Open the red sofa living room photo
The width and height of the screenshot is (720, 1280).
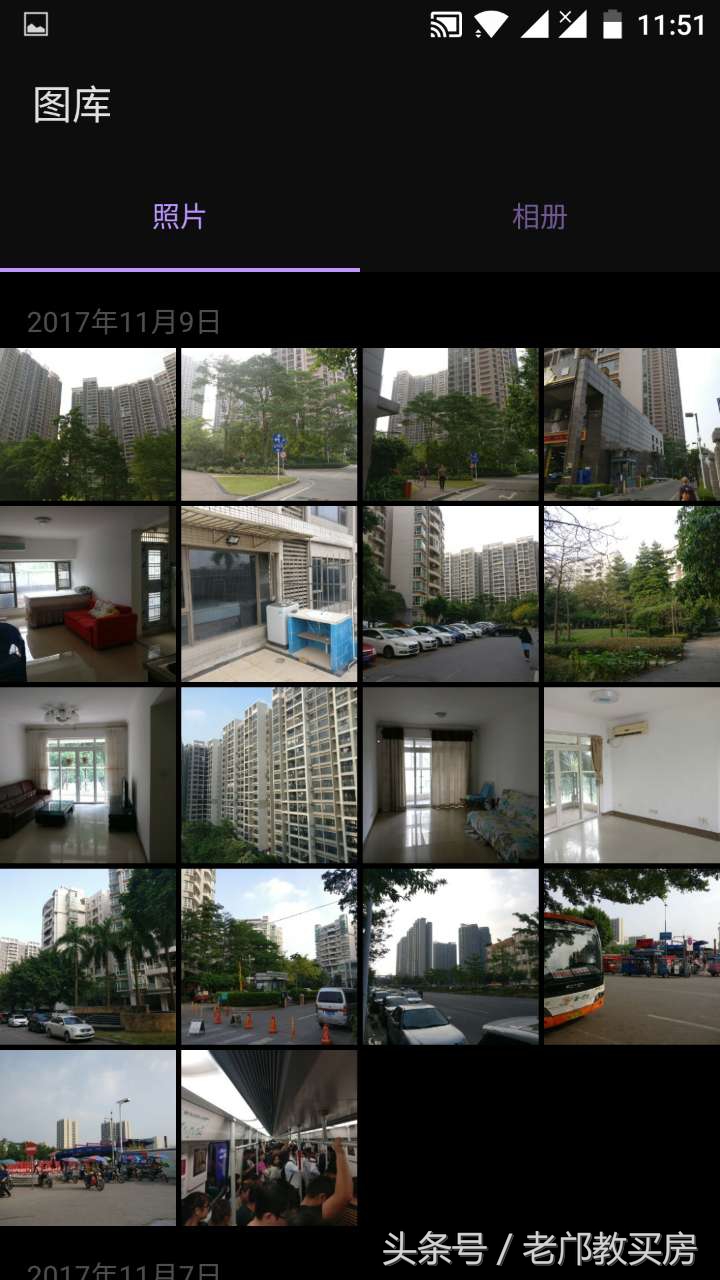pyautogui.click(x=88, y=594)
